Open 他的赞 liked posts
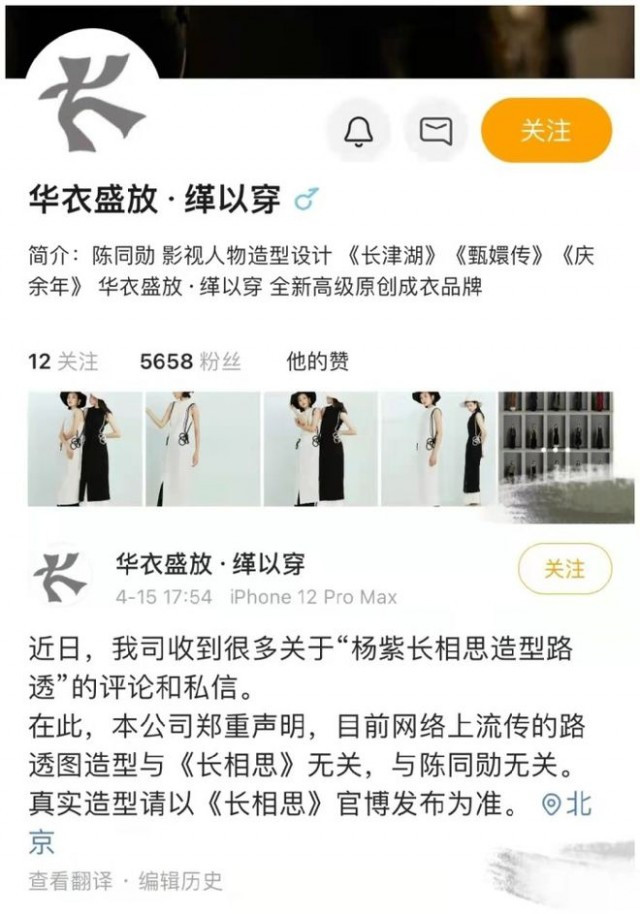 pos(317,361)
